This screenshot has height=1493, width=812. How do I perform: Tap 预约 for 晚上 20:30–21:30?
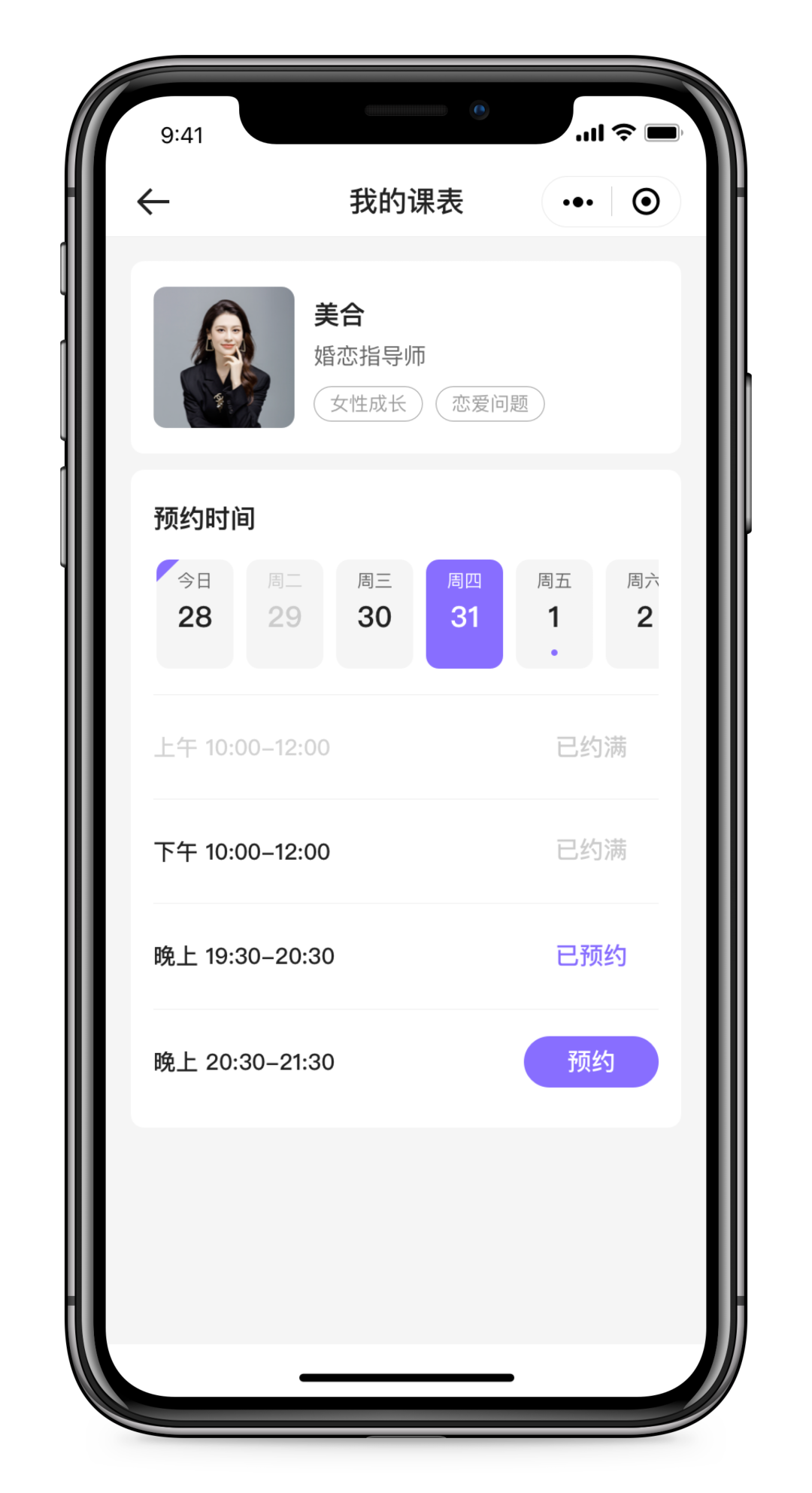591,1061
